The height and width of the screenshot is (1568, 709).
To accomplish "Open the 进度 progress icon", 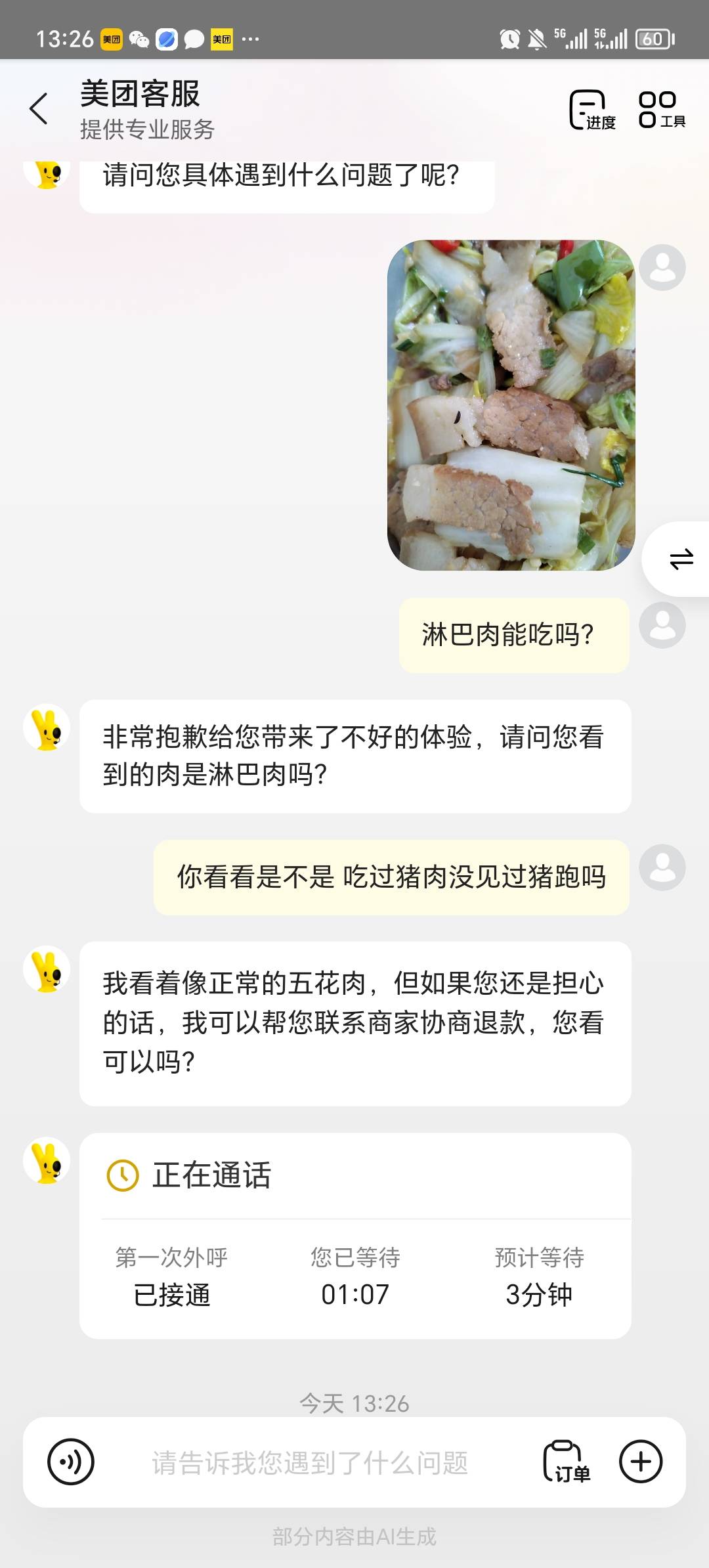I will pos(591,110).
